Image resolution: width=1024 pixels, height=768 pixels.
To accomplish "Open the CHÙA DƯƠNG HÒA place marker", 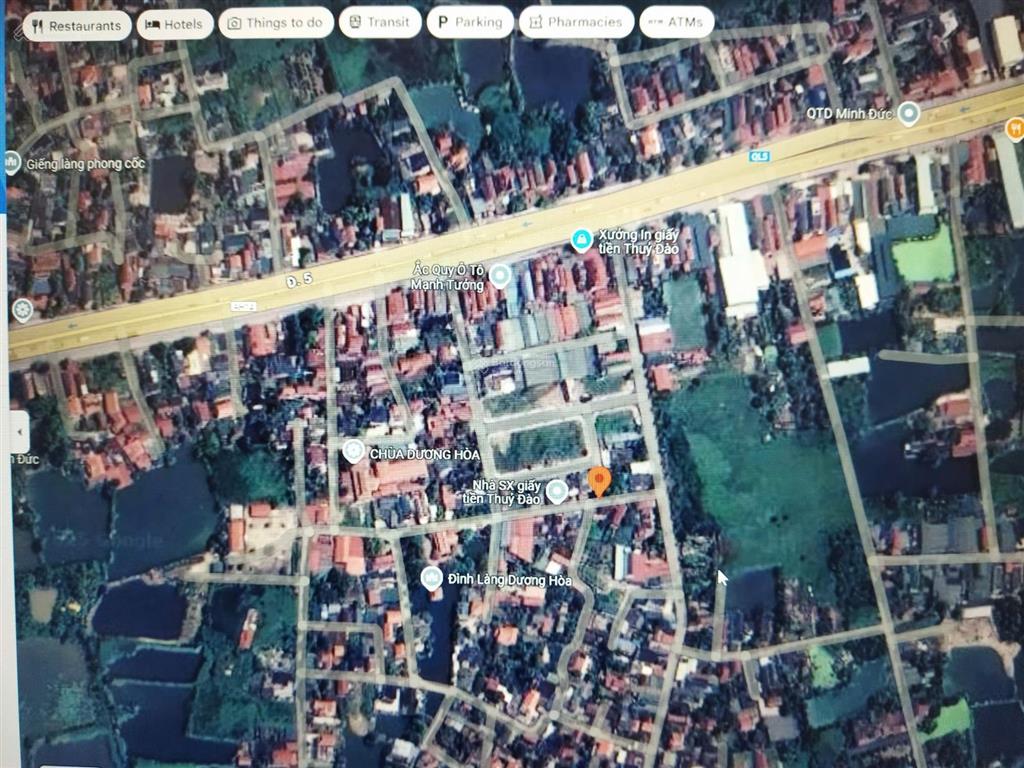I will coord(353,452).
